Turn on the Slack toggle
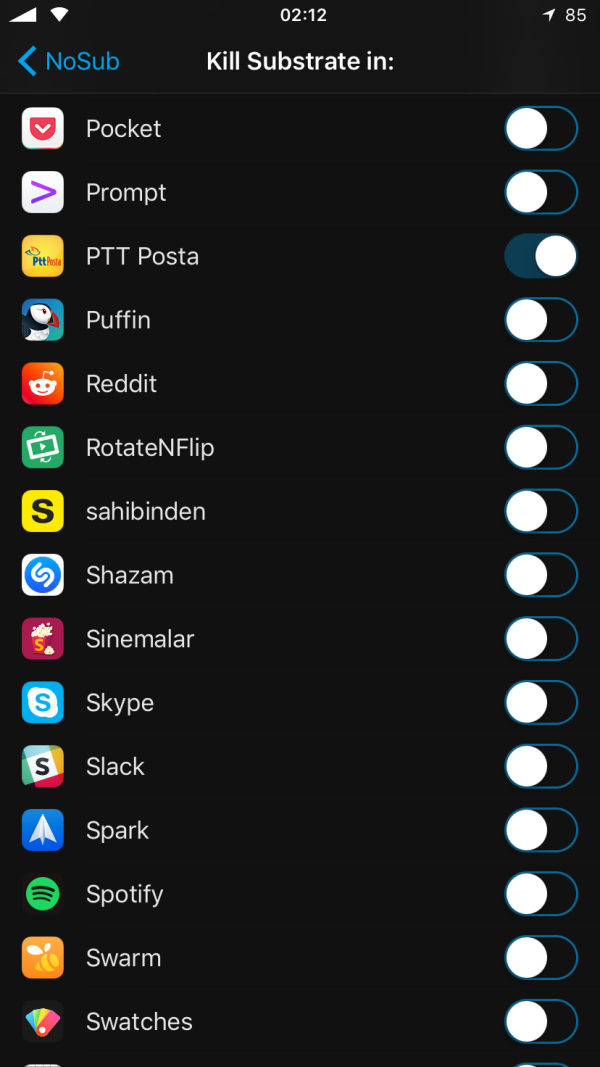600x1067 pixels. point(541,767)
